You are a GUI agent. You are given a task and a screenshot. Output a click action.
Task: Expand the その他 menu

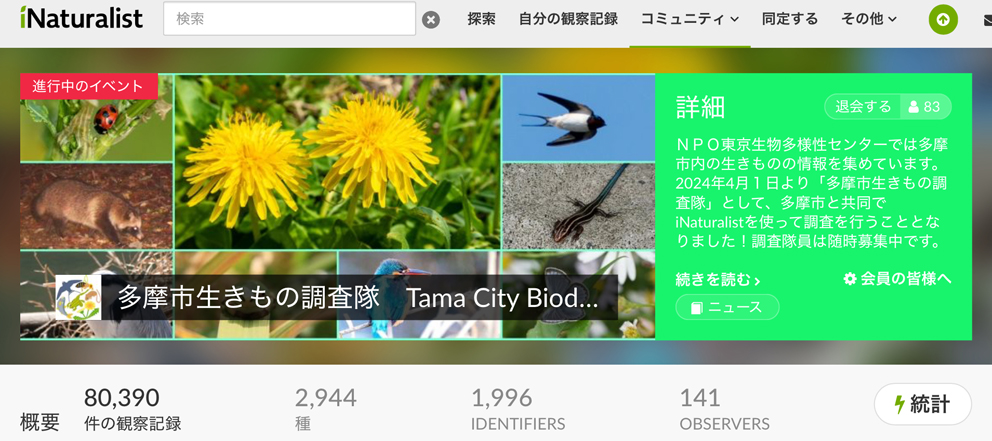[868, 19]
